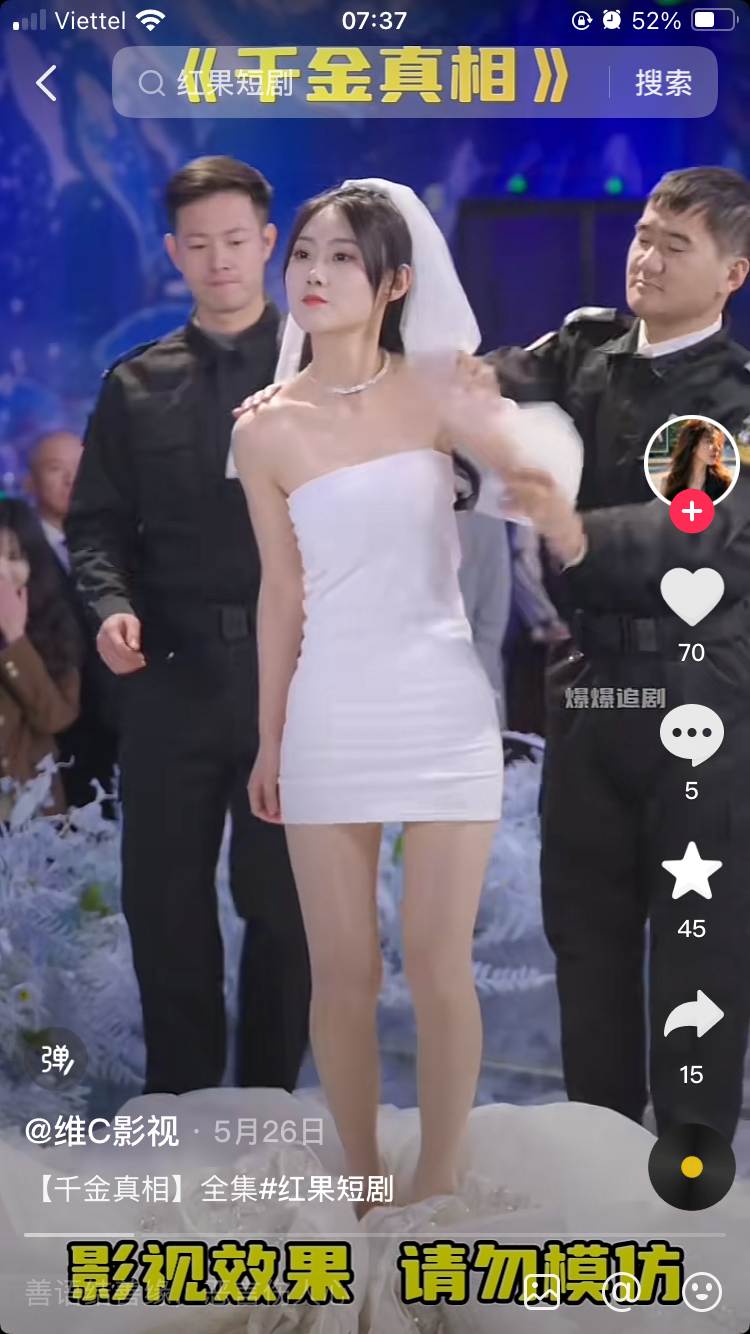Open the comments bubble
Viewport: 750px width, 1334px height.
pos(691,735)
